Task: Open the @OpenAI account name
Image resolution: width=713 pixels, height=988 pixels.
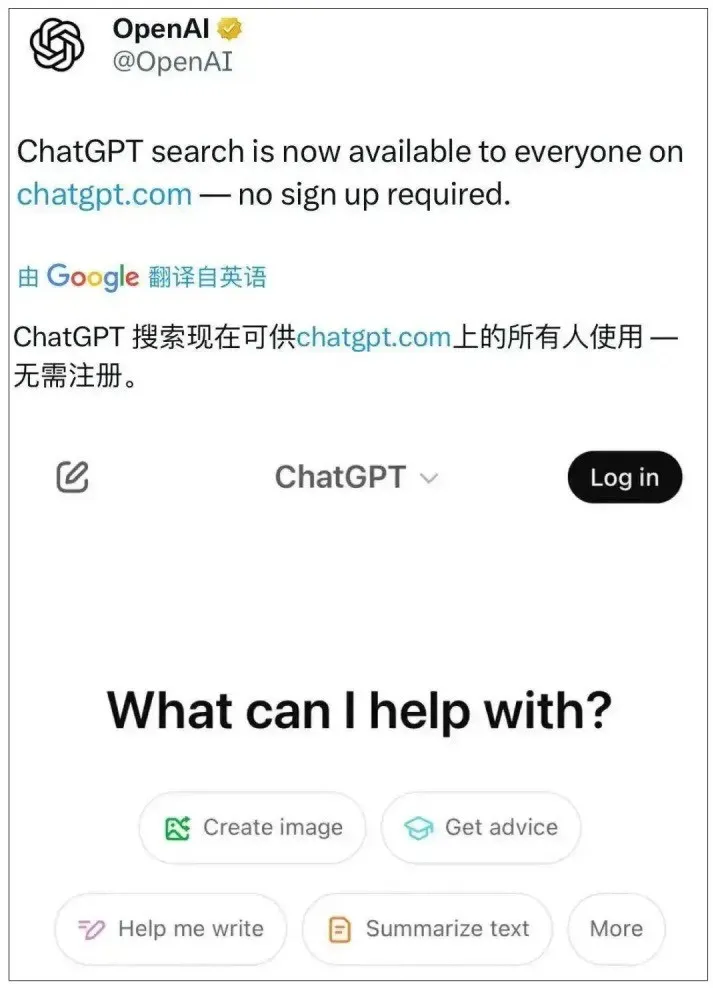Action: pos(172,63)
